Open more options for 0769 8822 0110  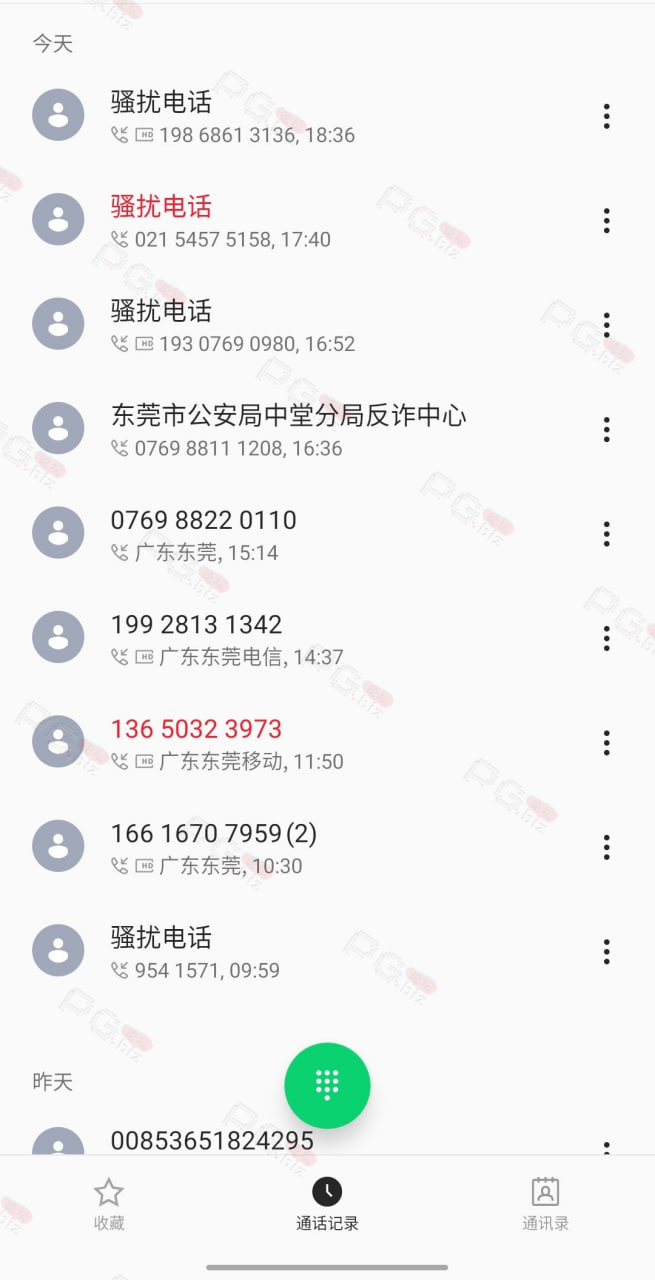coord(606,533)
